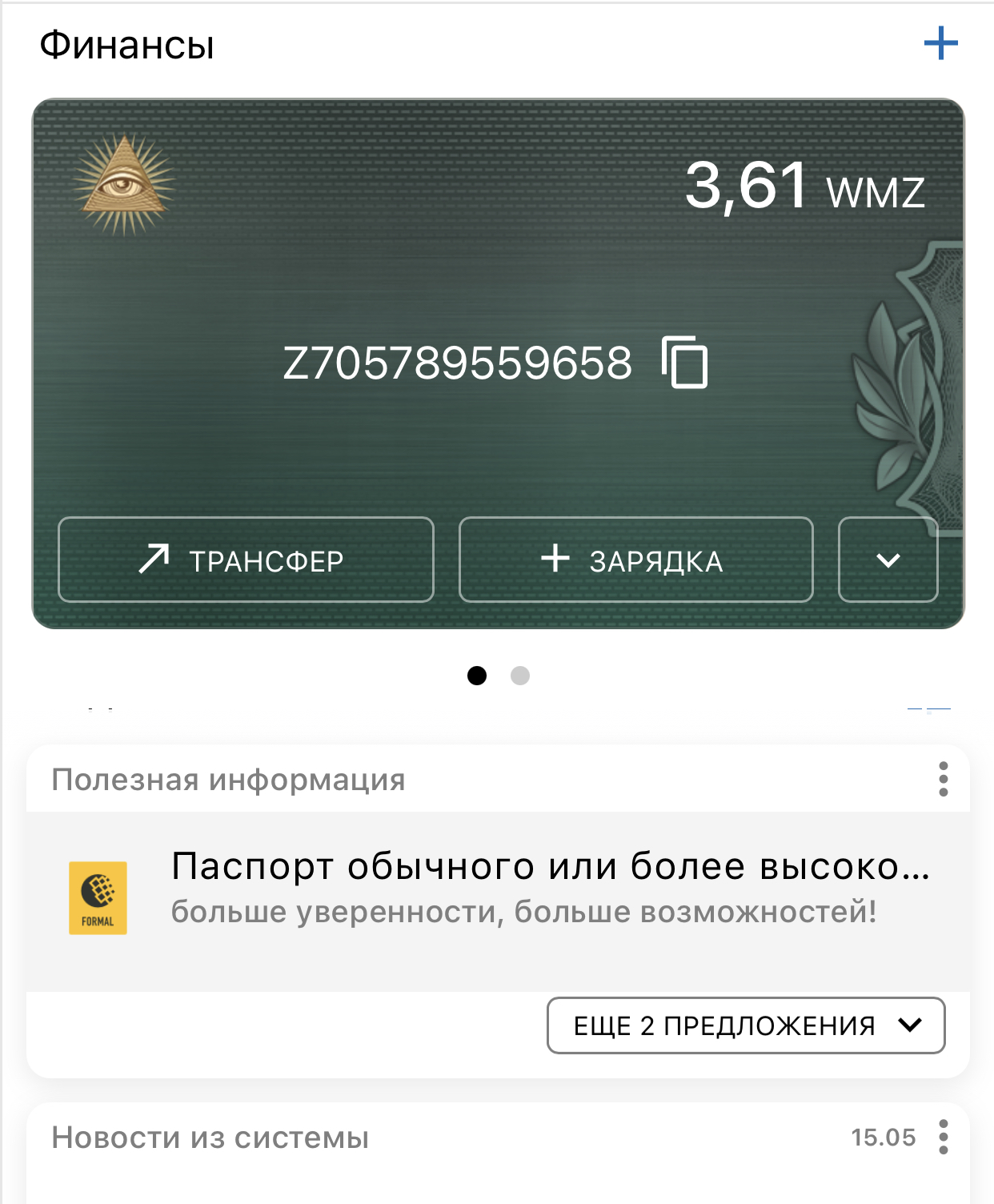
Task: Open the Formal passport icon
Action: (99, 897)
